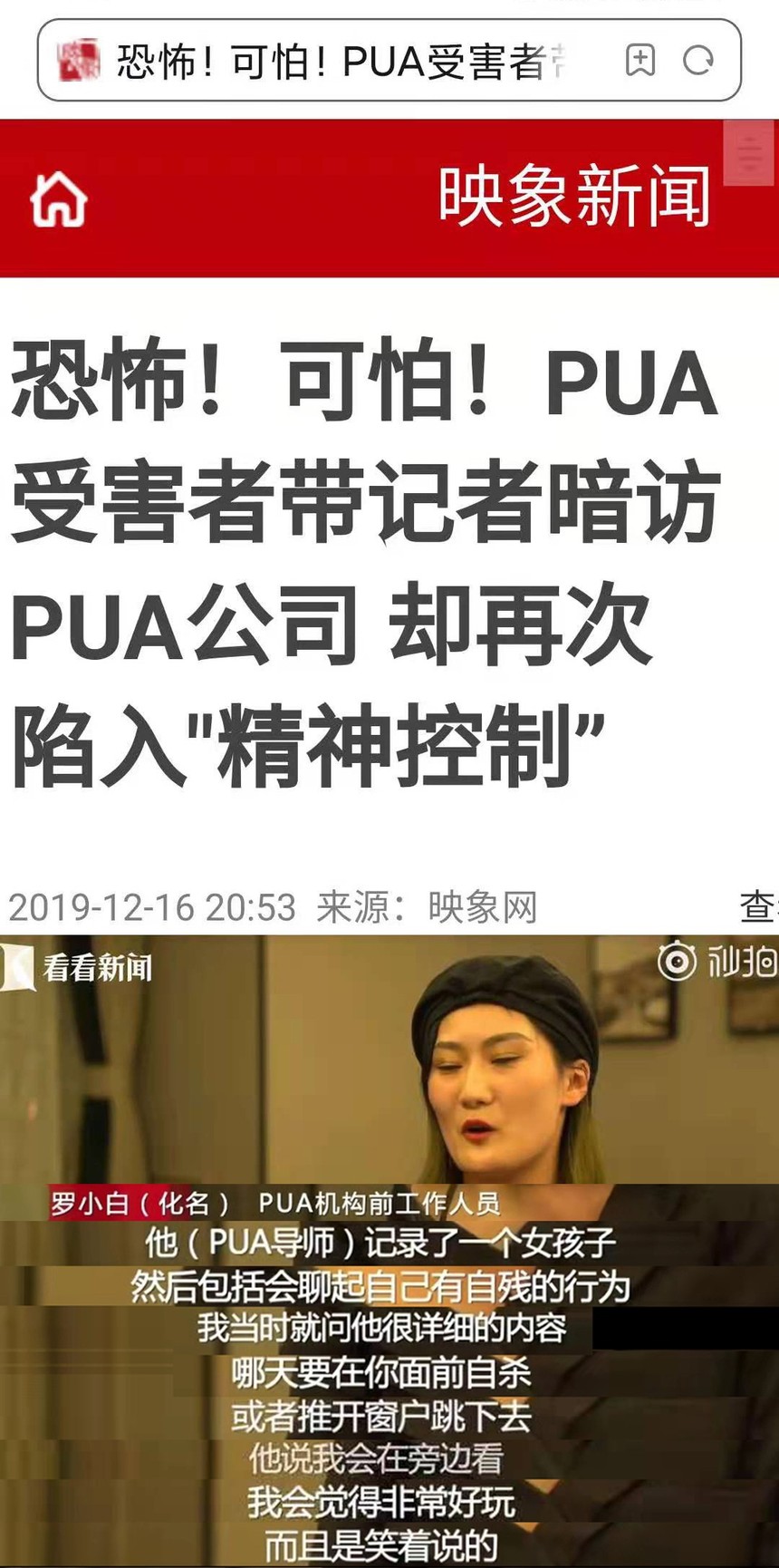Open the 看看新闻 video in the article
The image size is (779, 1568).
click(389, 1251)
